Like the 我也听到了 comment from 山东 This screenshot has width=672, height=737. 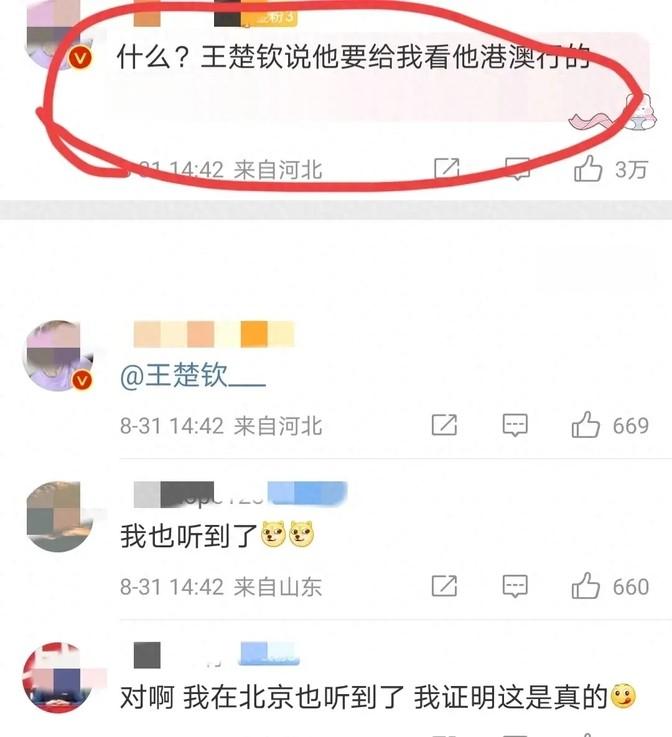pos(586,585)
